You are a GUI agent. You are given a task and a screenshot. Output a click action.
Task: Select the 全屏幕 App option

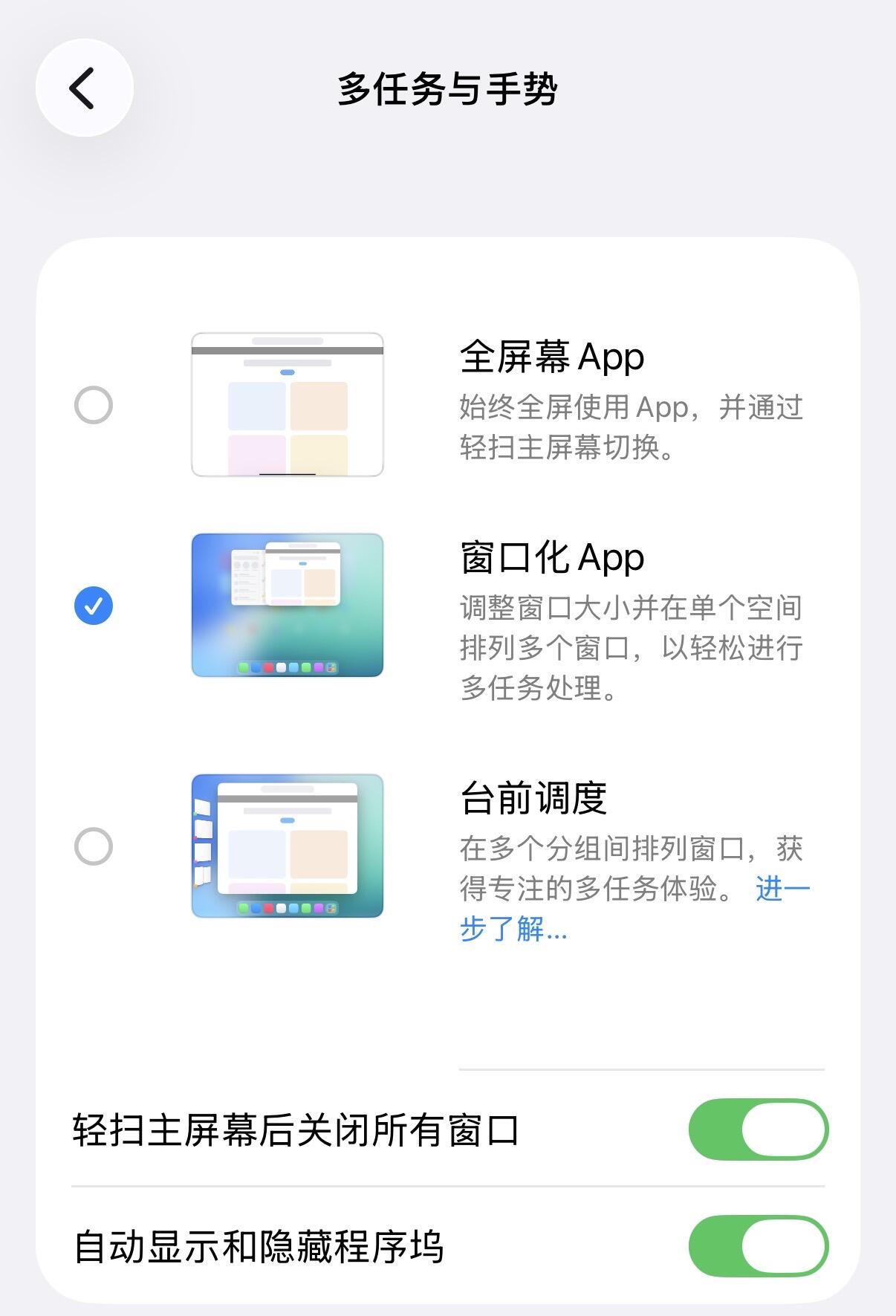coord(94,405)
